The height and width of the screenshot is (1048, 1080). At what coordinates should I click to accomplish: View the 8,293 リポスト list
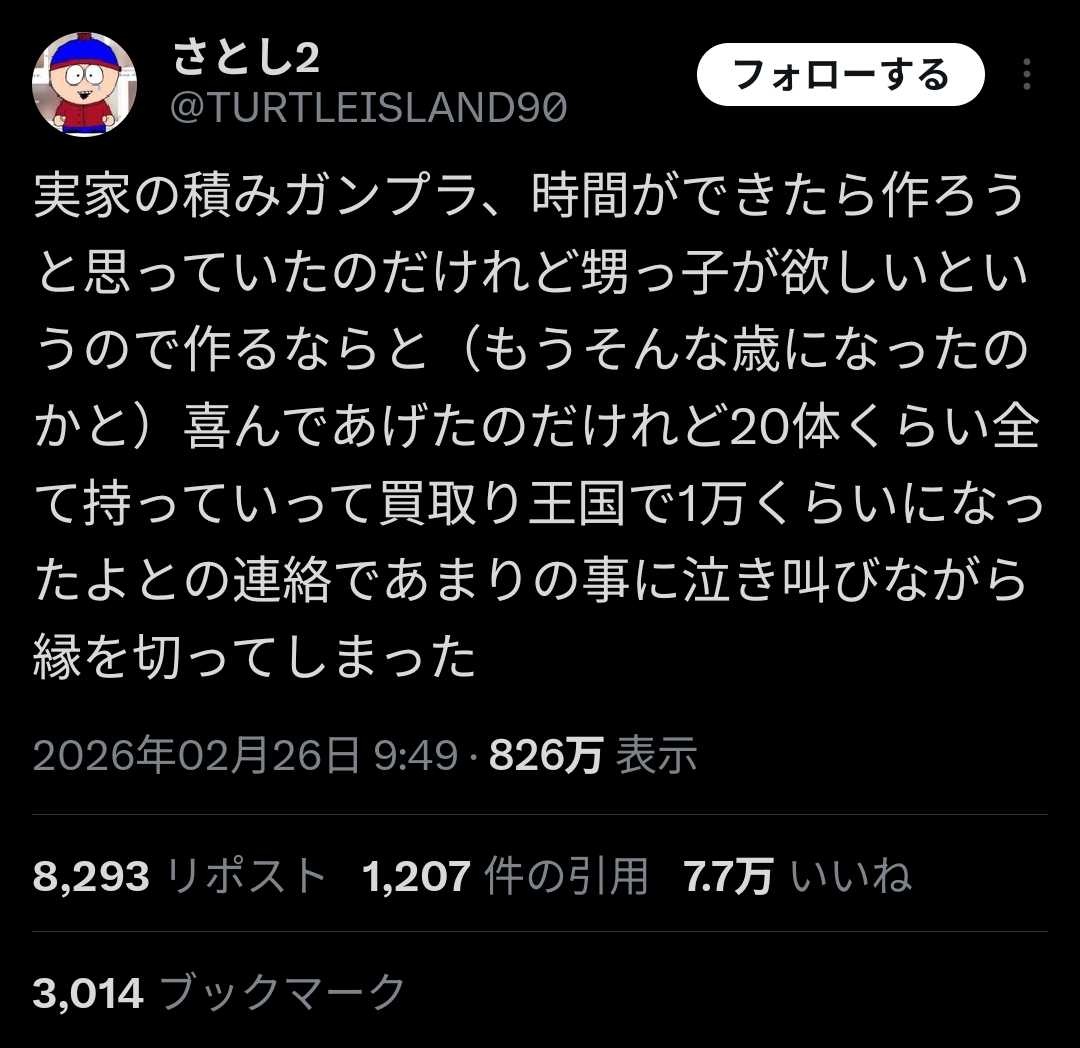180,877
